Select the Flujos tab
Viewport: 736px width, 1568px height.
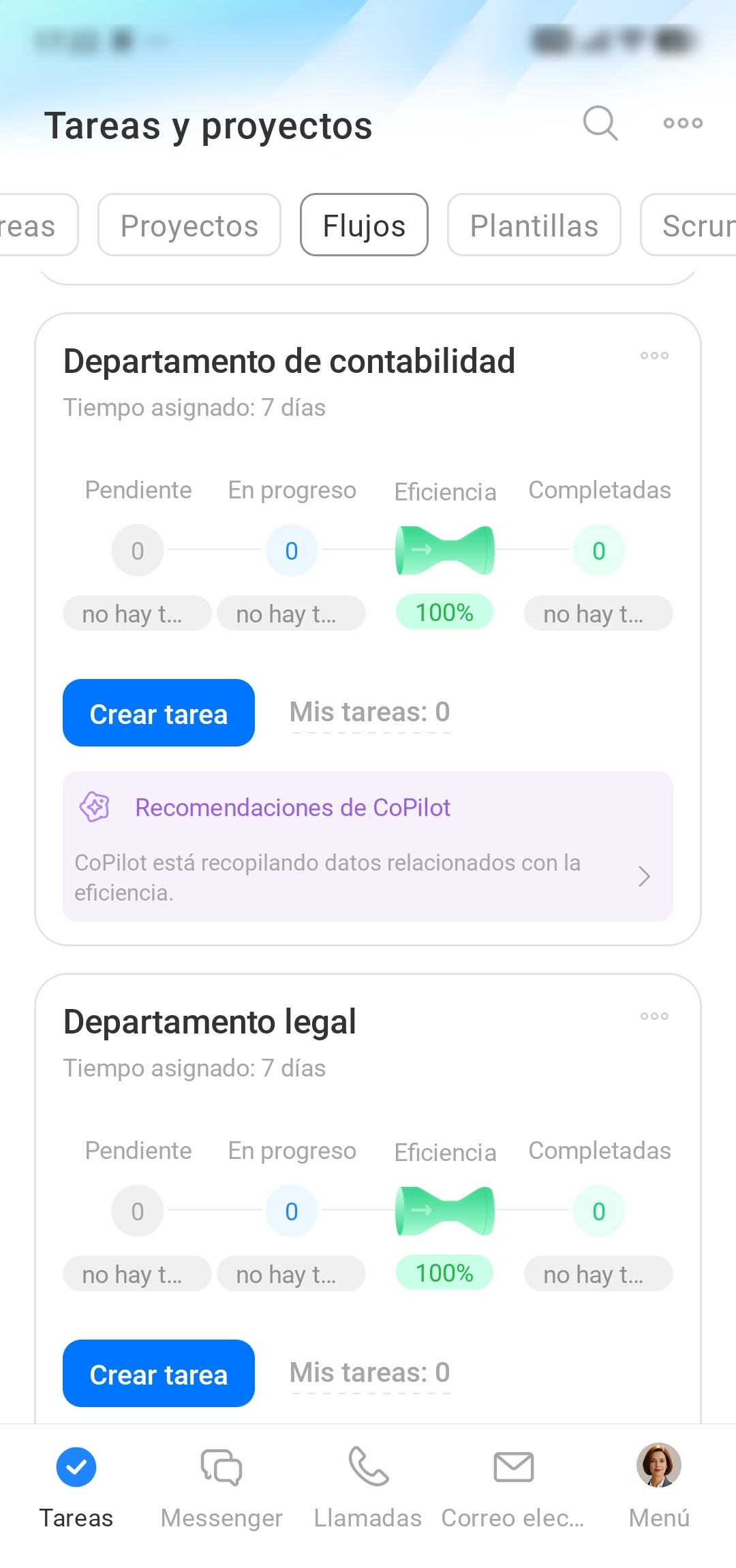[x=364, y=225]
